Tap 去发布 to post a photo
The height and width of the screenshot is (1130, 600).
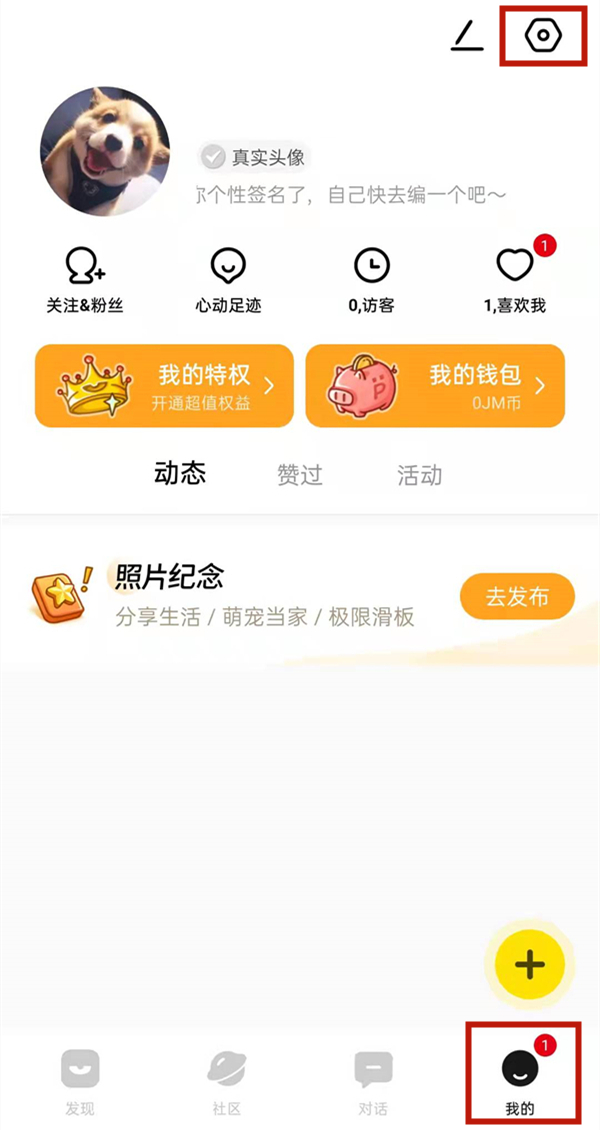point(517,597)
